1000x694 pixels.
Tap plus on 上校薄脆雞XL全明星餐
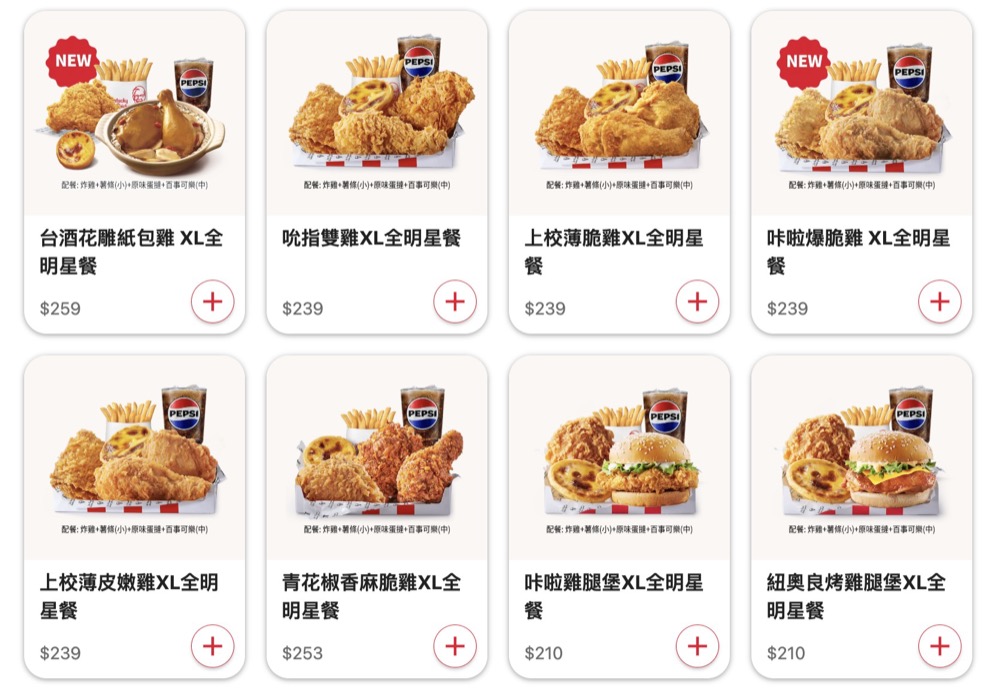tap(697, 301)
